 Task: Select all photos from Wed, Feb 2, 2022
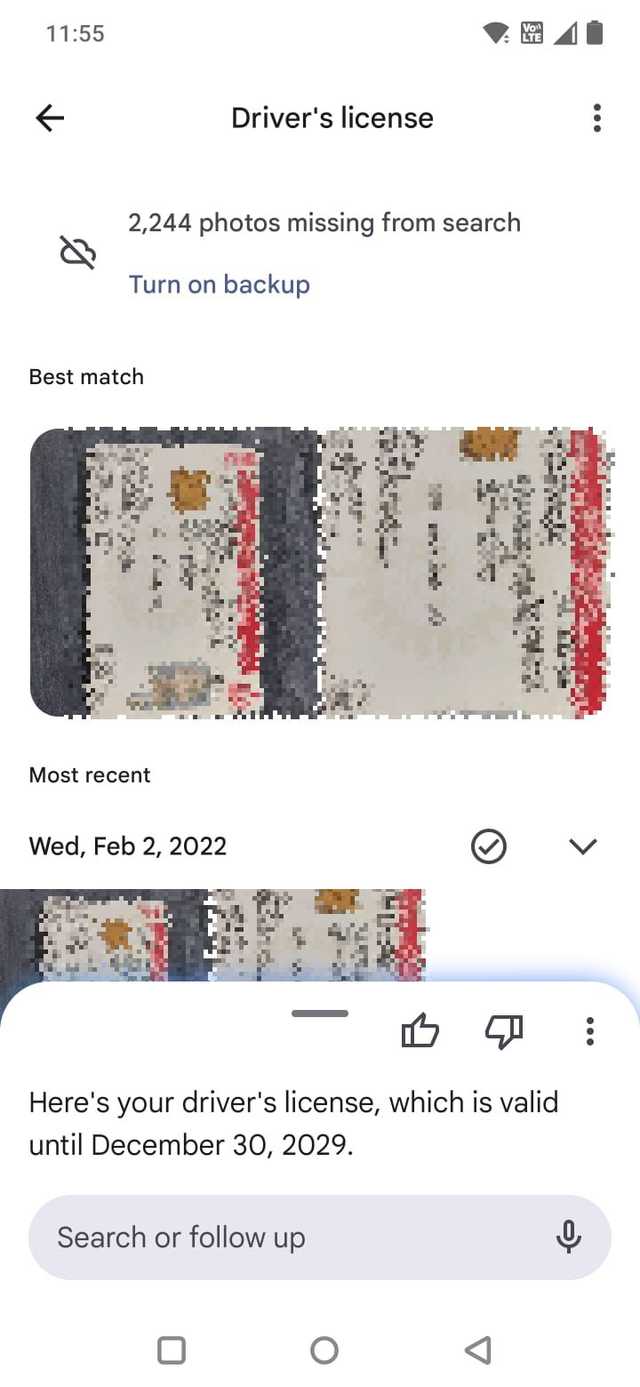[488, 847]
